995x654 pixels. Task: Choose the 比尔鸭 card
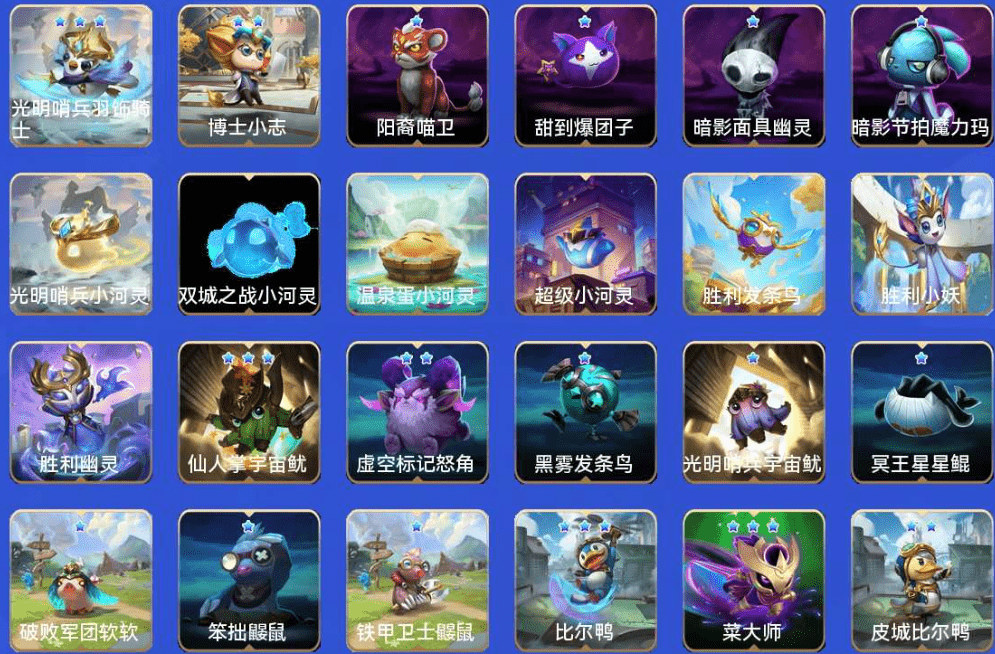[585, 580]
